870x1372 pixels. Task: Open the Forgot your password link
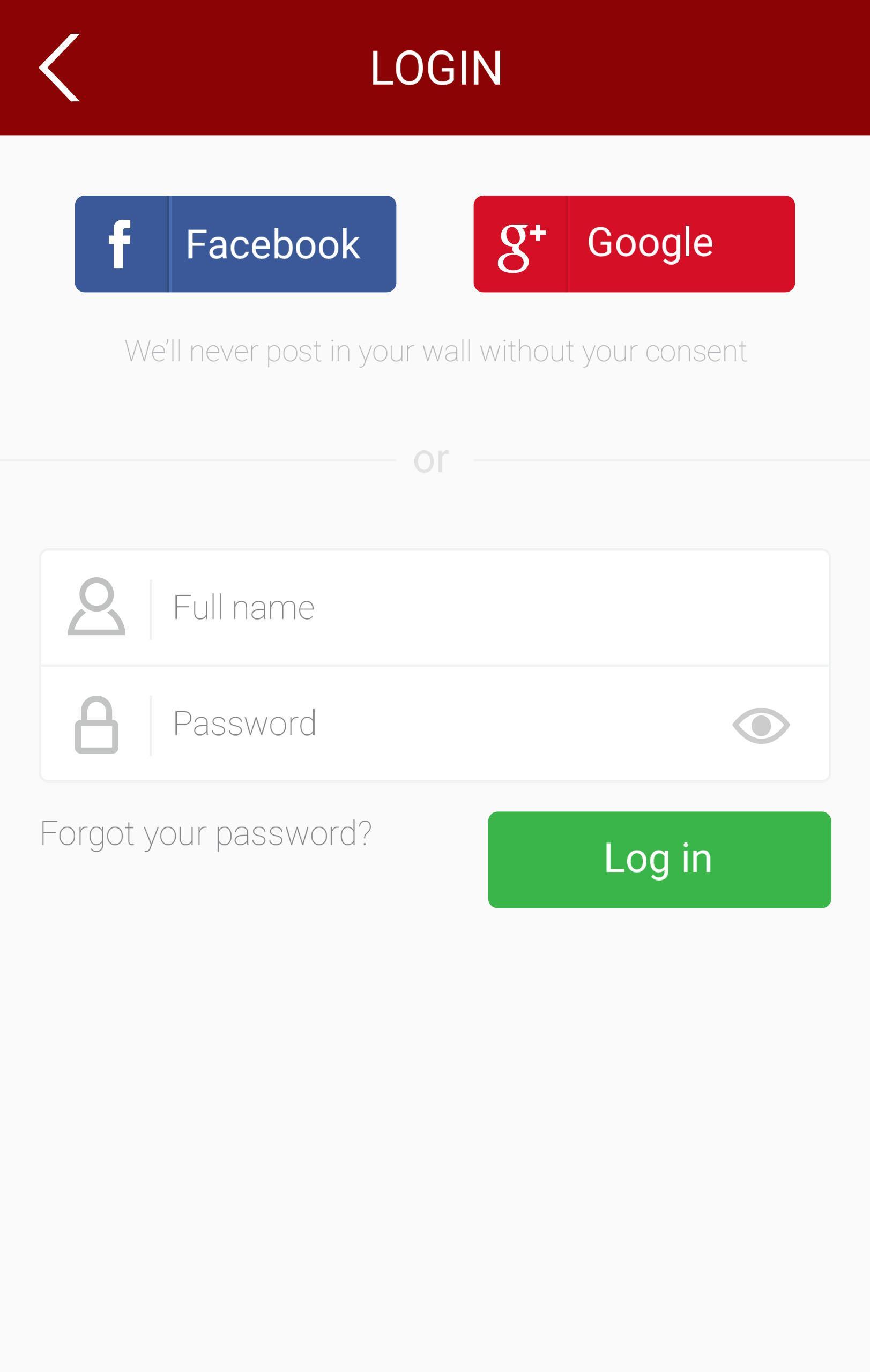pos(206,833)
